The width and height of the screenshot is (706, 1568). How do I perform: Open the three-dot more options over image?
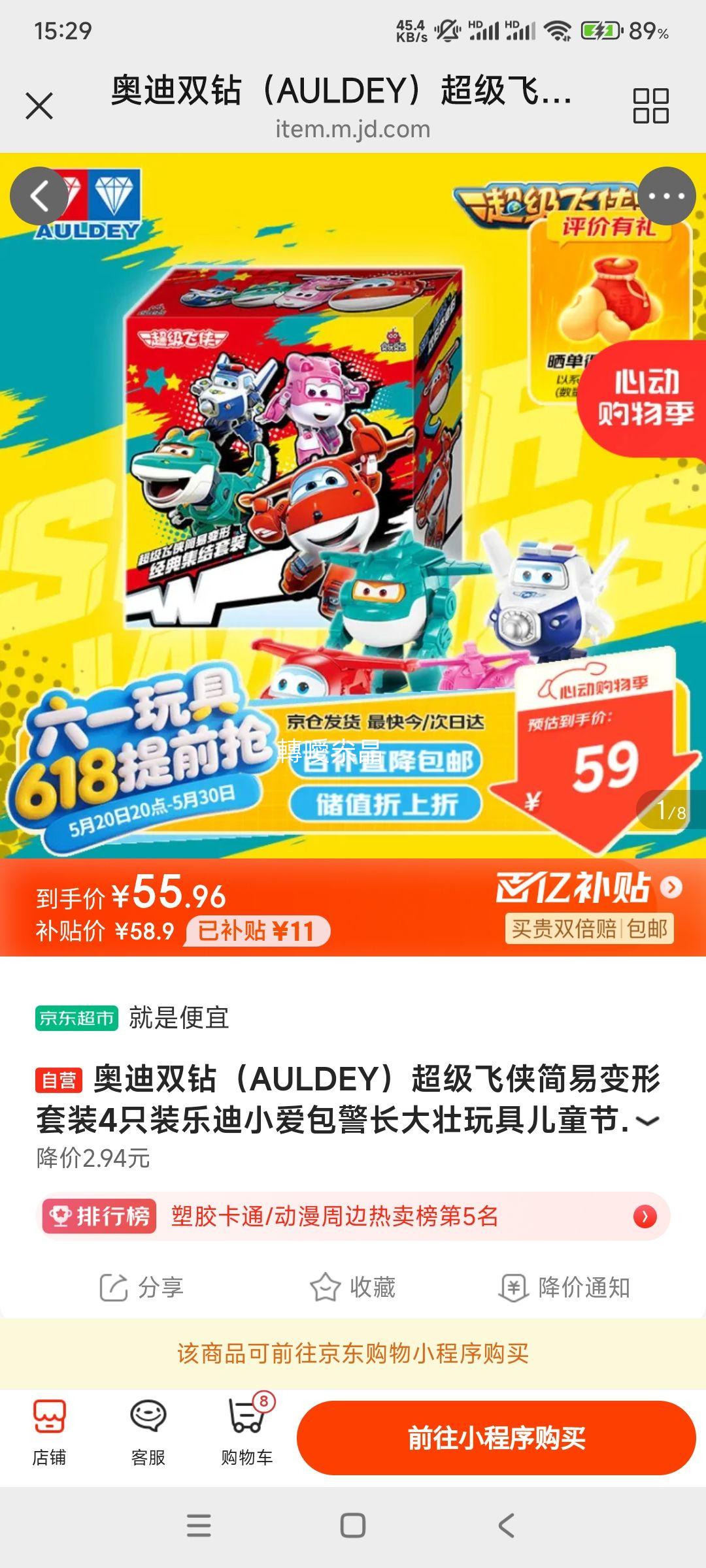[x=666, y=196]
